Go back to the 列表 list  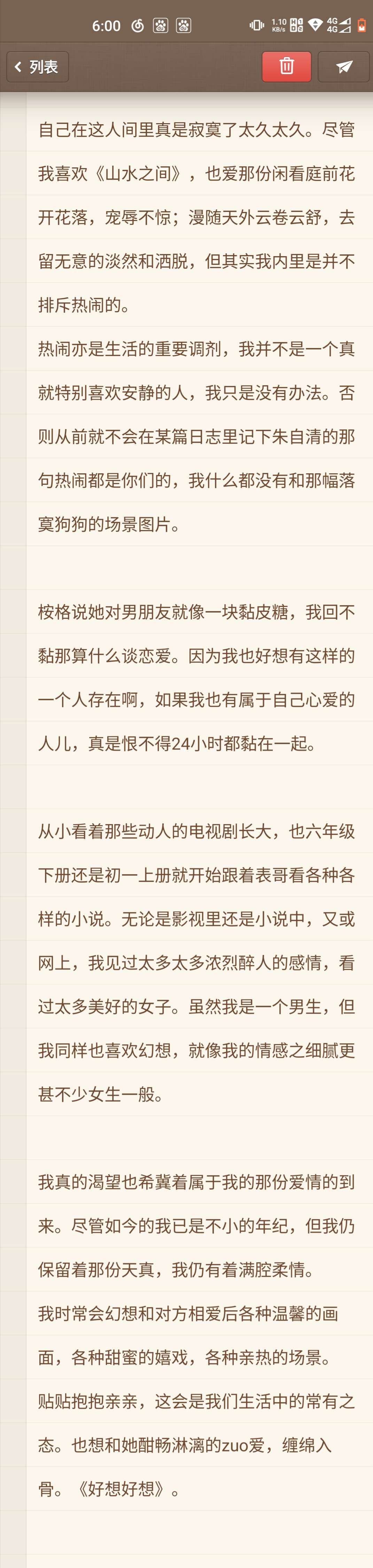tap(37, 67)
